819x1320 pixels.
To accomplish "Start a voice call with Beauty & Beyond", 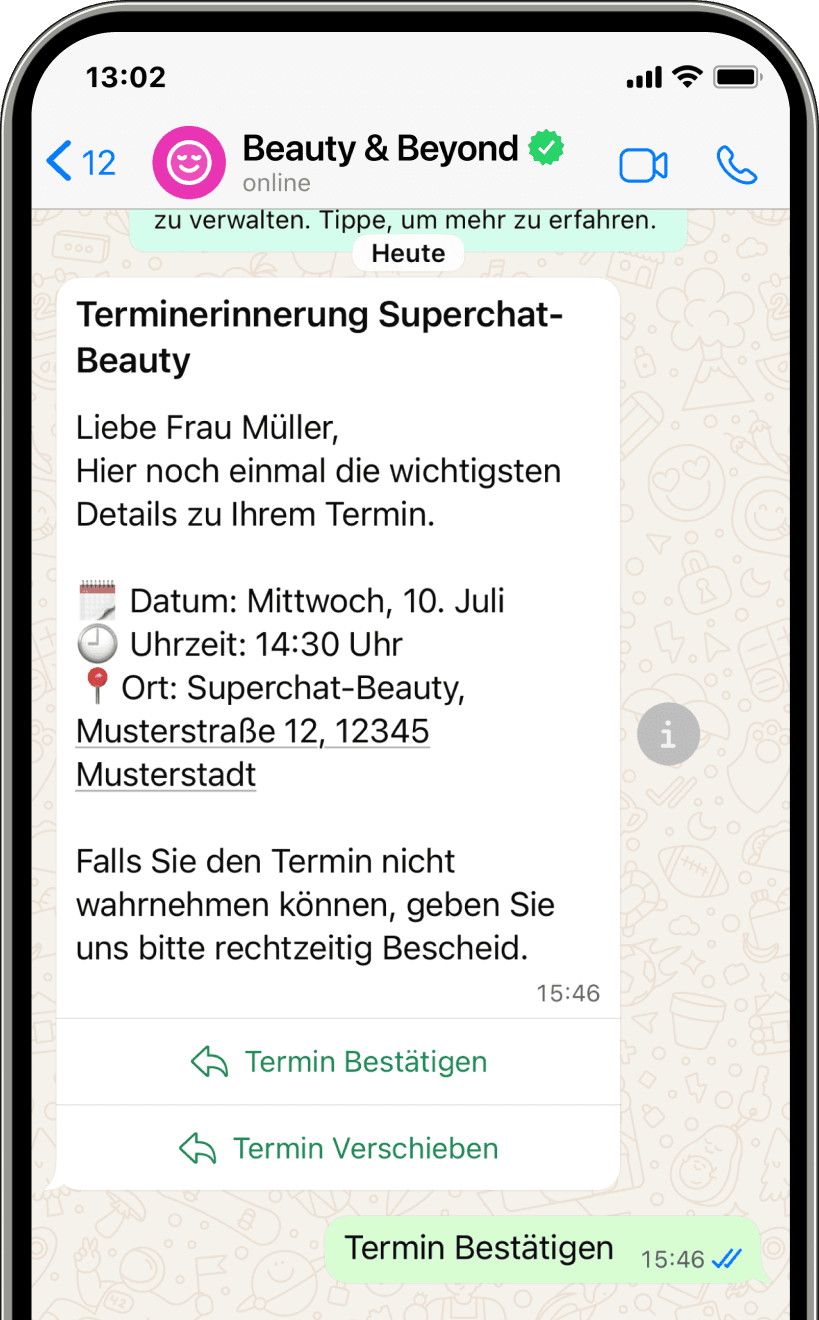I will pos(737,166).
